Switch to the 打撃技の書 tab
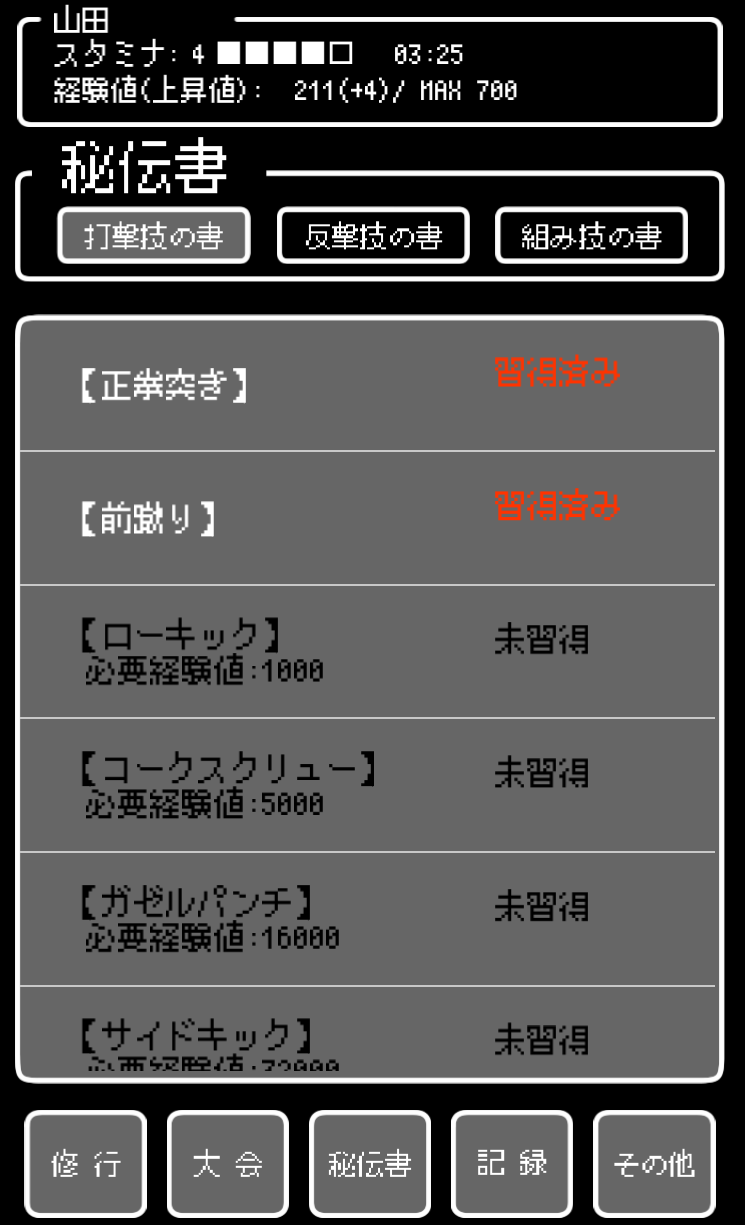745x1225 pixels. click(x=153, y=236)
